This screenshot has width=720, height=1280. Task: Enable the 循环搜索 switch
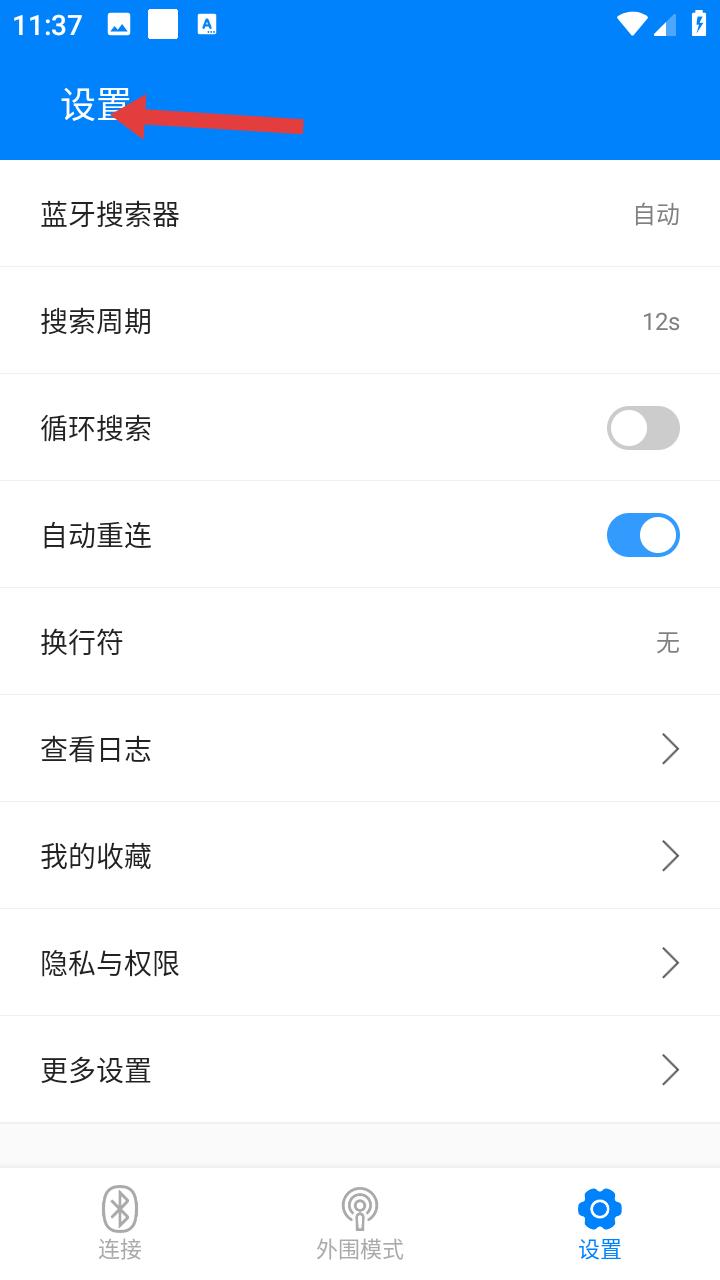click(643, 428)
